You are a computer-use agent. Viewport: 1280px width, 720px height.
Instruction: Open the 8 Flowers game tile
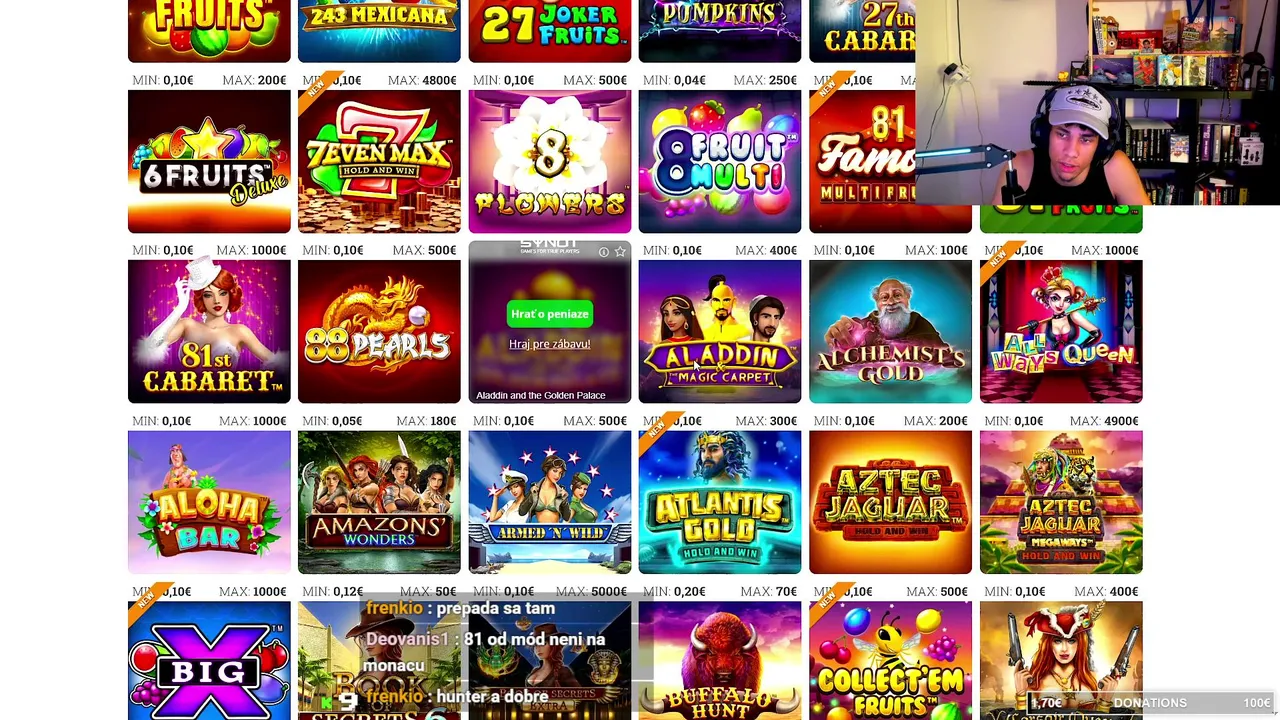point(549,162)
